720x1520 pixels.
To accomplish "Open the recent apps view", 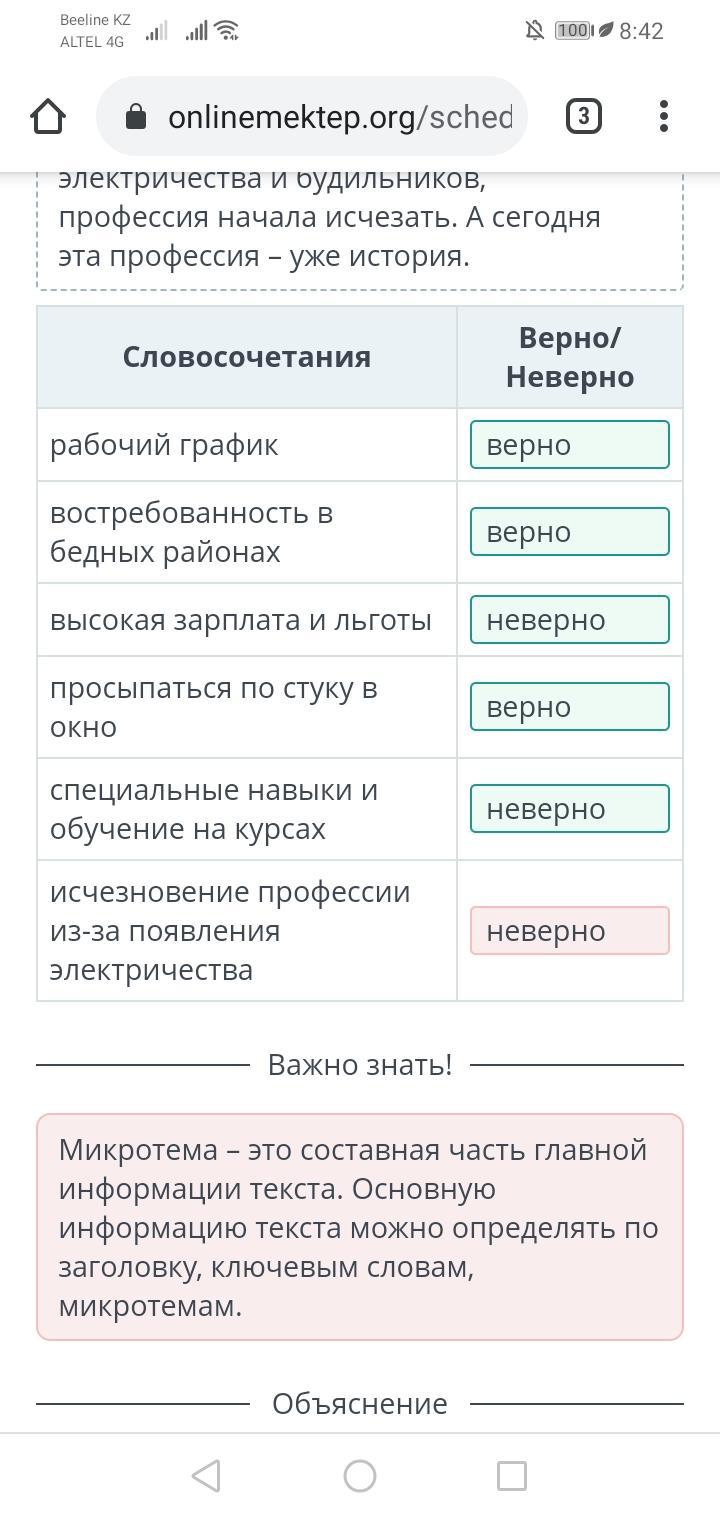I will [512, 1476].
